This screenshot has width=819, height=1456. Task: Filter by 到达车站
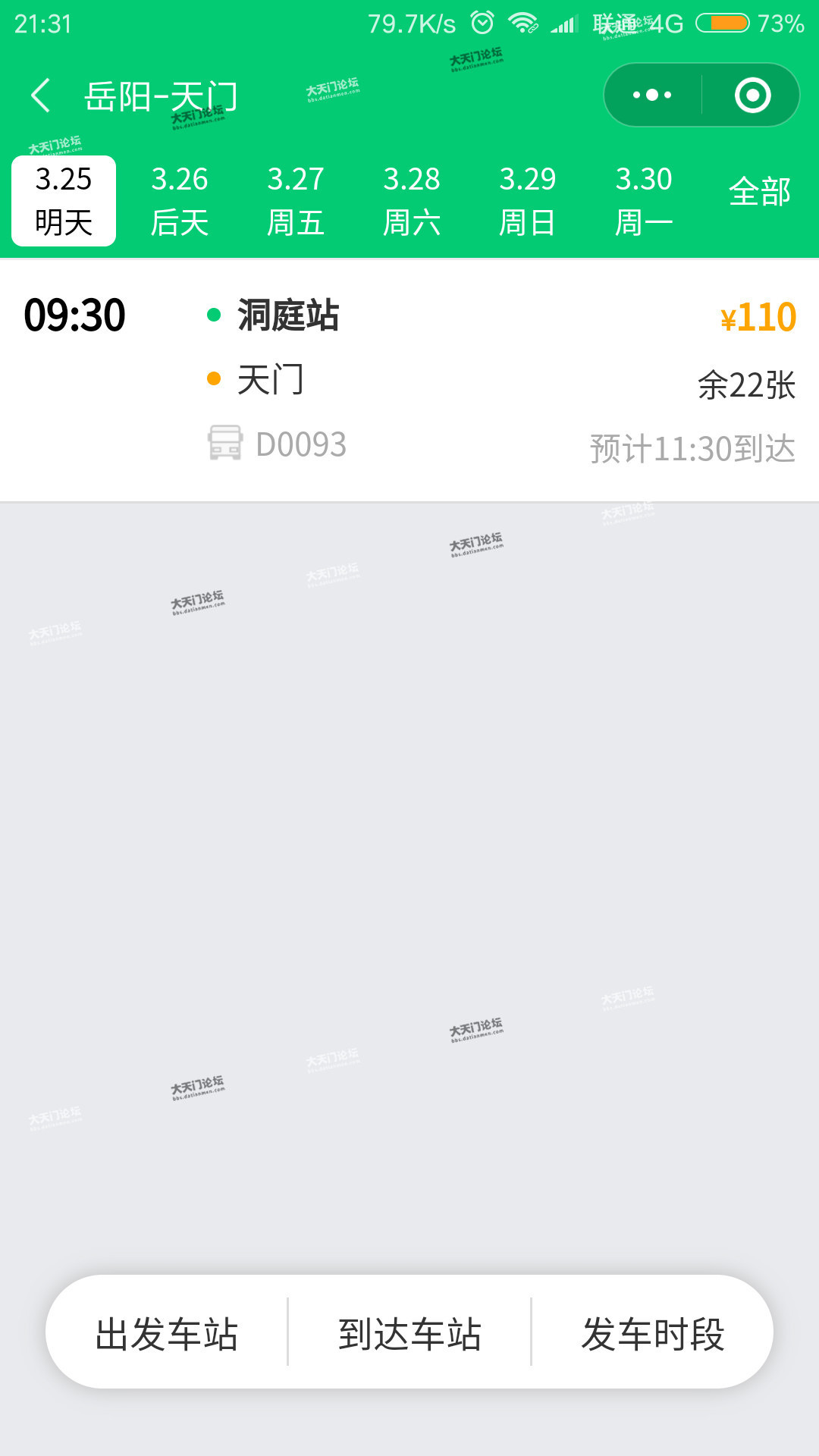point(409,1334)
